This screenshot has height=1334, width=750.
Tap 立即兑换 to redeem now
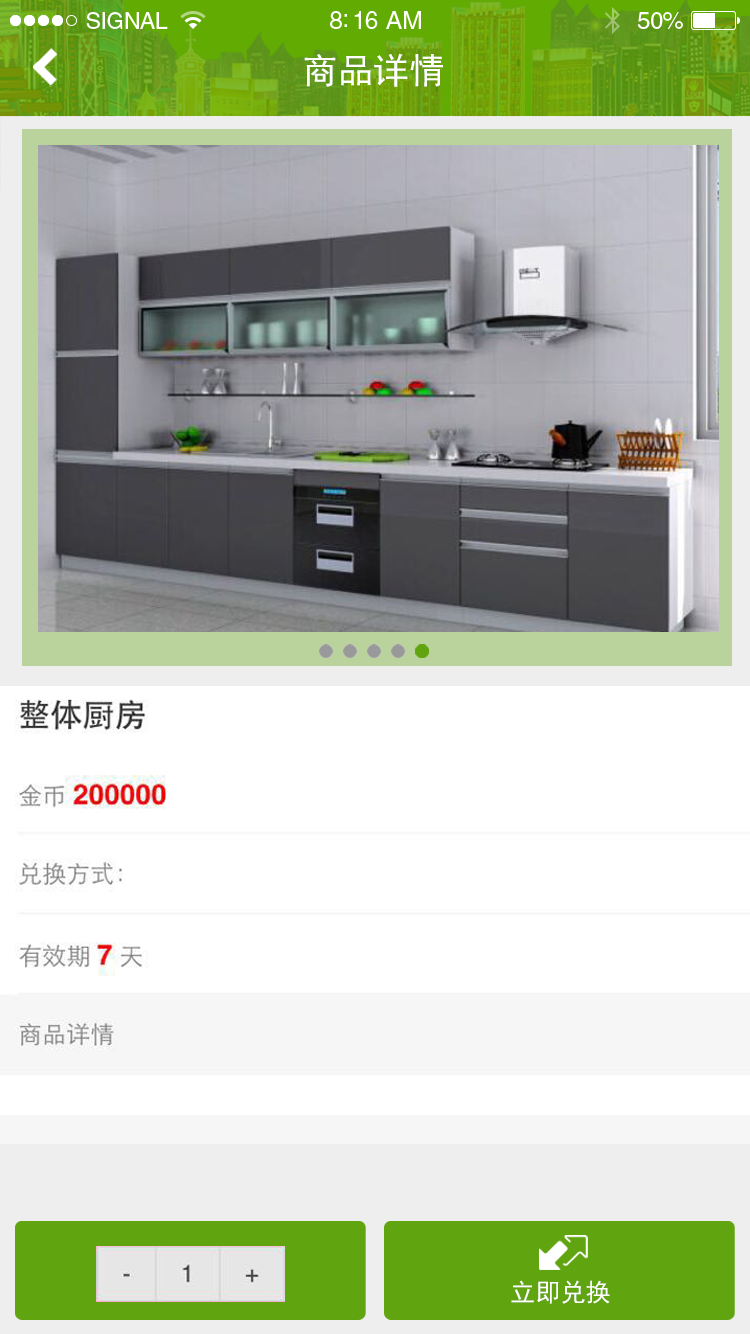coord(559,1270)
